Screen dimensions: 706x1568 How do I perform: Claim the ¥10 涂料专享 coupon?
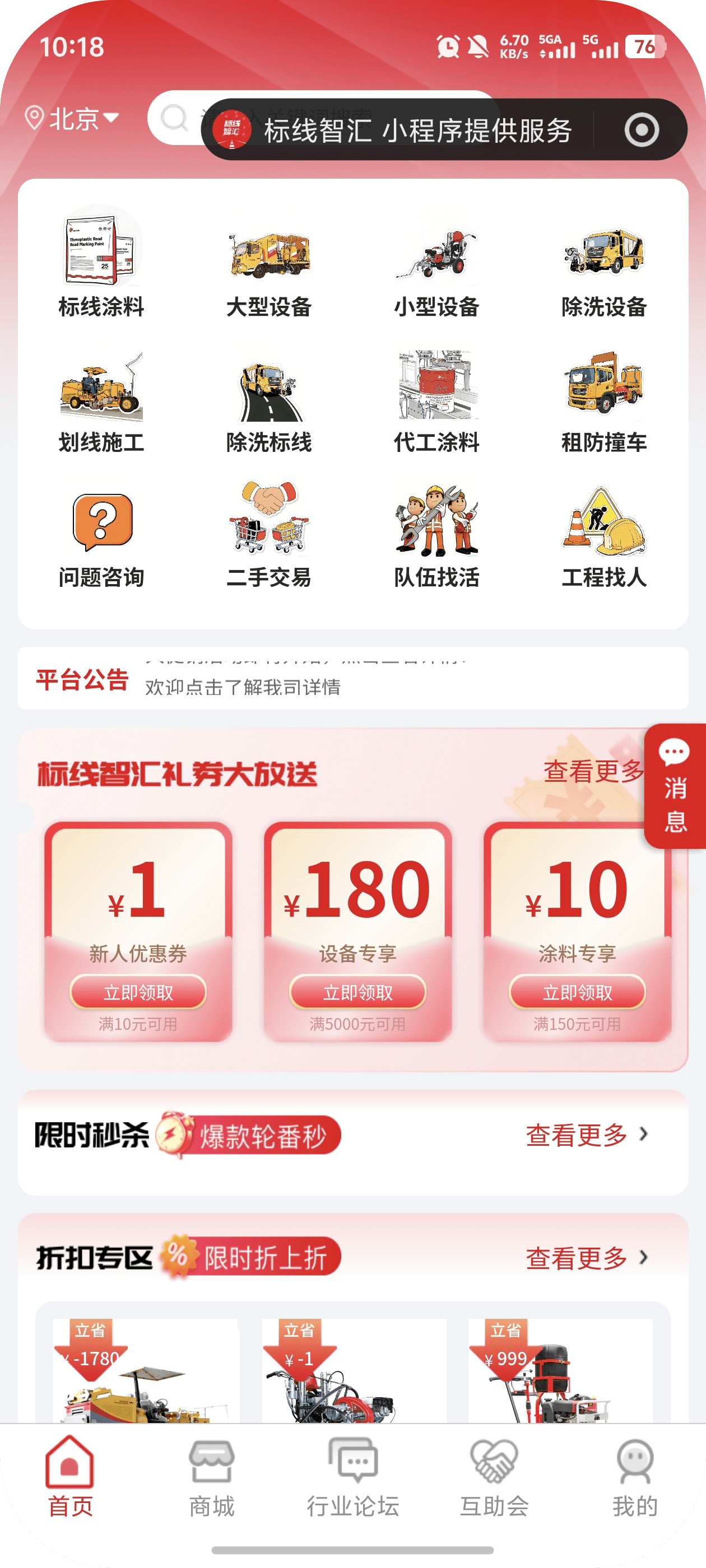(577, 992)
